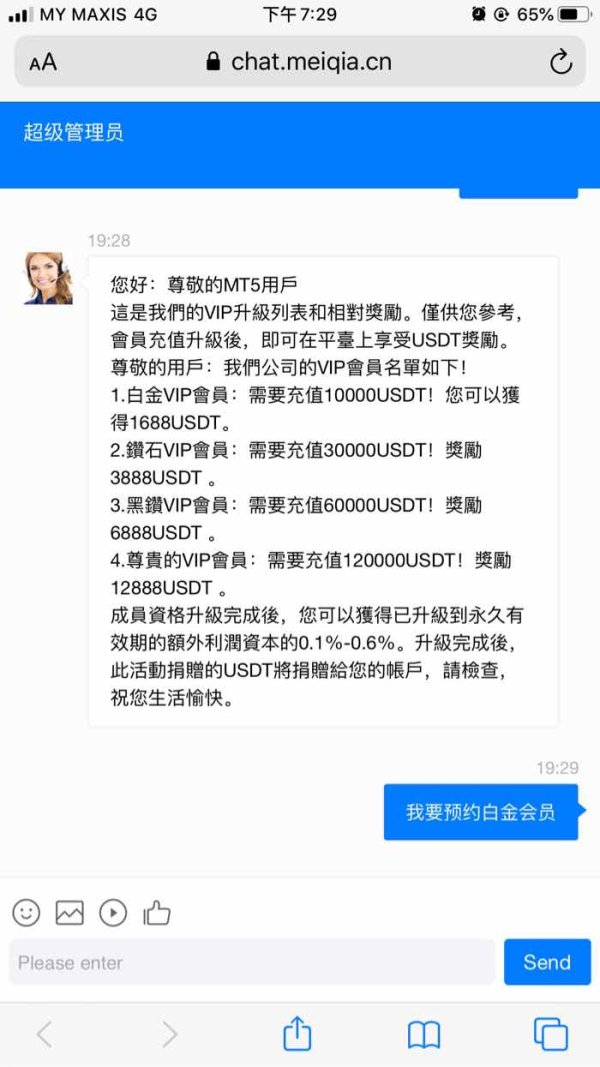600x1067 pixels.
Task: Tap the Send button
Action: (x=547, y=962)
